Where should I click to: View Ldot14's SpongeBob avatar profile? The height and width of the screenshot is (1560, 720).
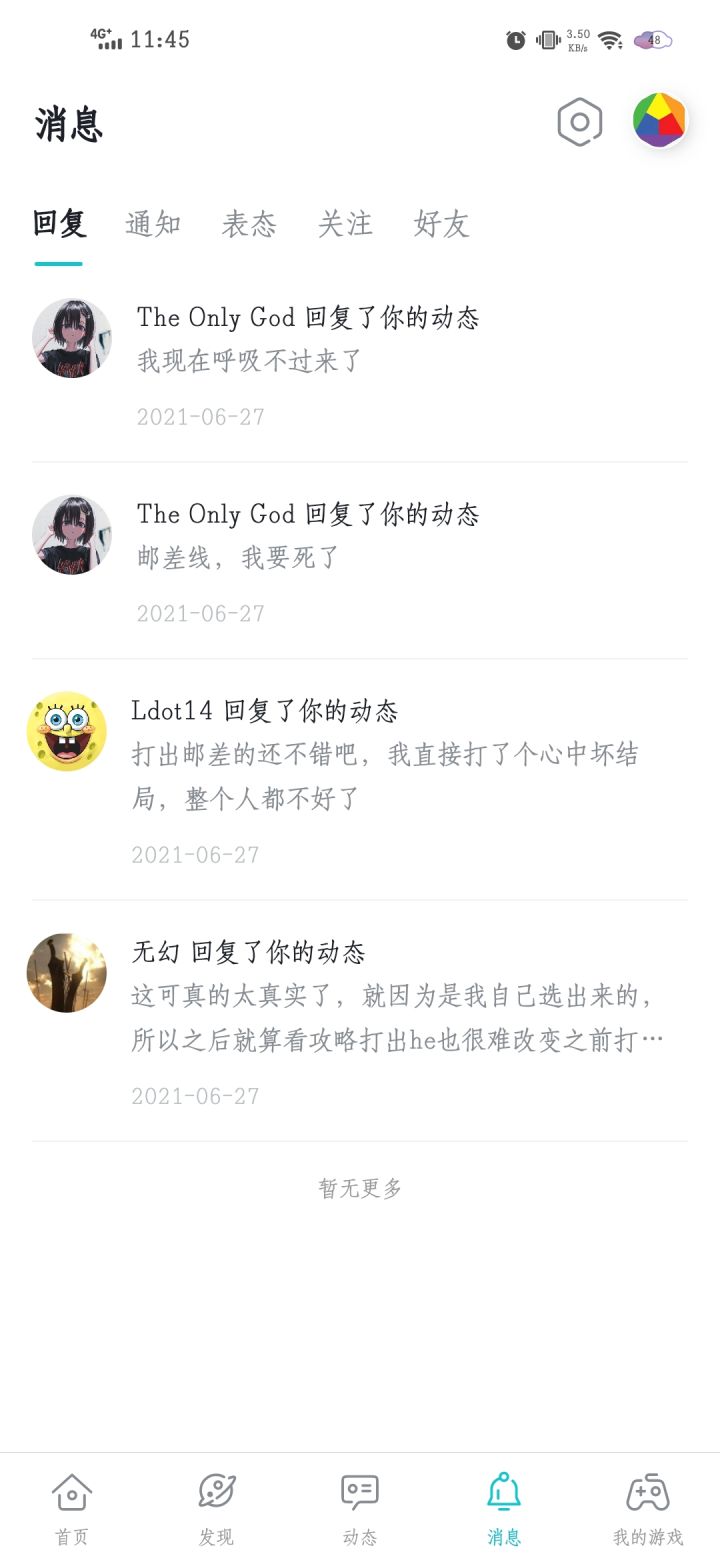pos(67,731)
